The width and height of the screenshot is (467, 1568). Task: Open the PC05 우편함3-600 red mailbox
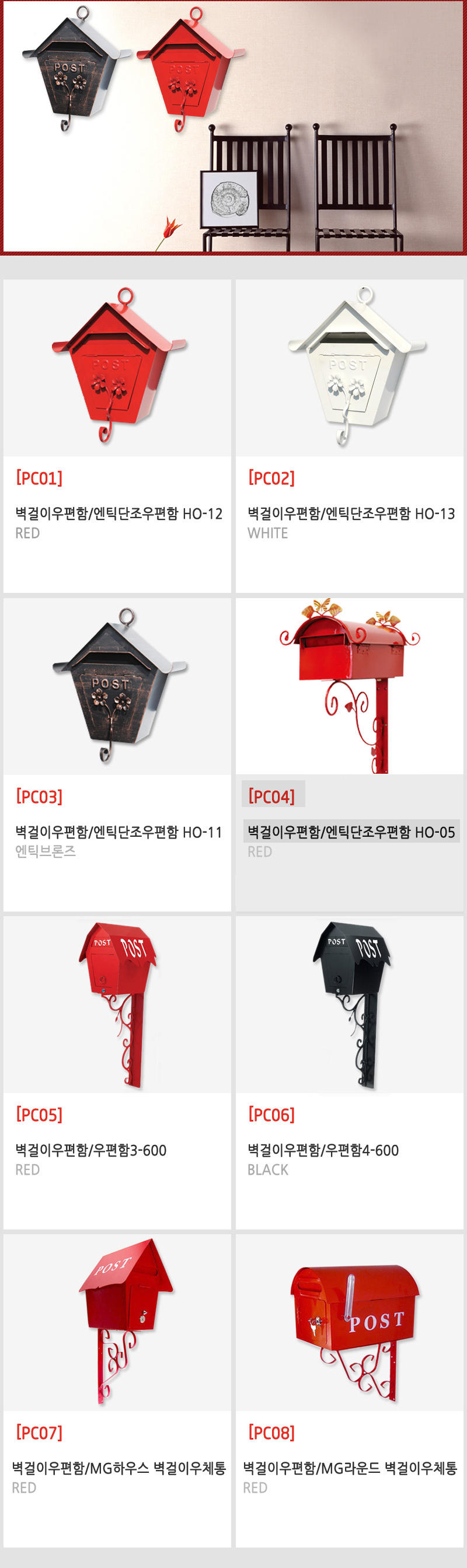(x=117, y=1071)
